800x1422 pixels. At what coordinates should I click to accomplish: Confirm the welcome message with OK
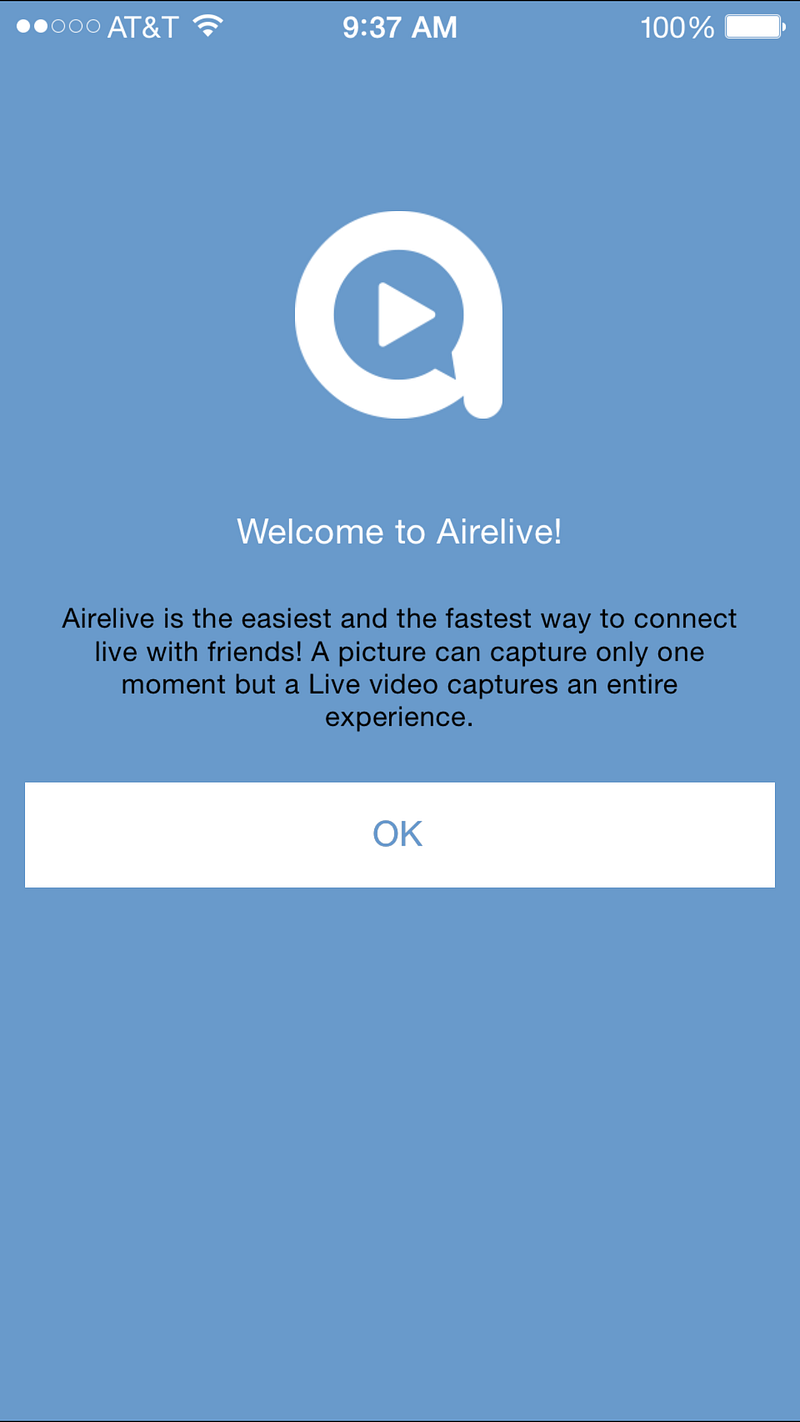399,834
